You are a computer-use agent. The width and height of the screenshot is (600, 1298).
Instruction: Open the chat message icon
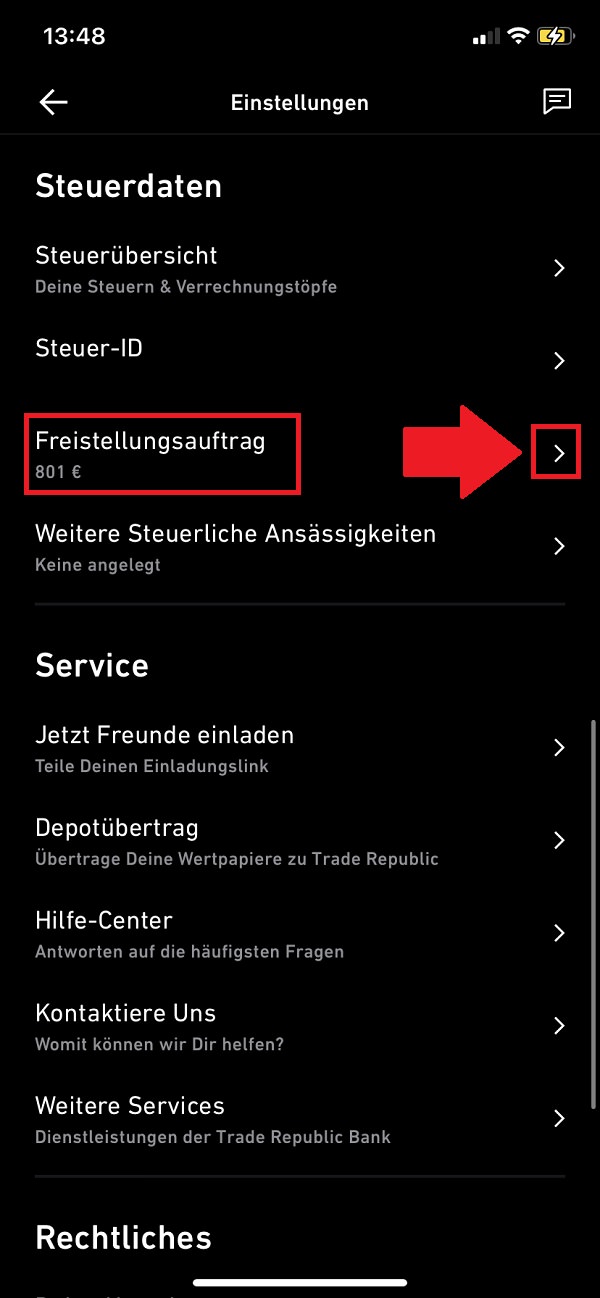tap(556, 101)
